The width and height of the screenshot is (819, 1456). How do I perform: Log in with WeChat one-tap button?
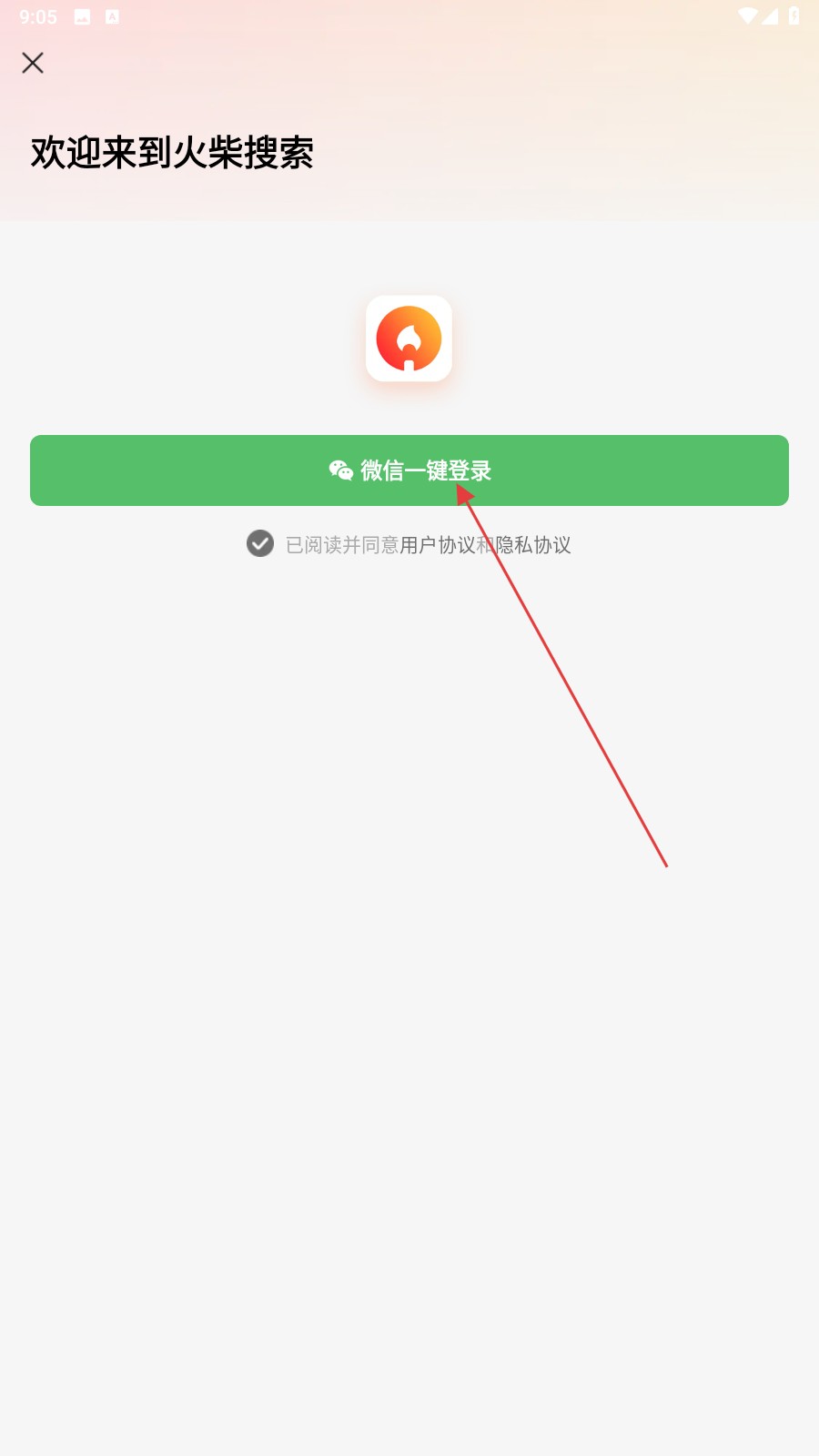(409, 470)
